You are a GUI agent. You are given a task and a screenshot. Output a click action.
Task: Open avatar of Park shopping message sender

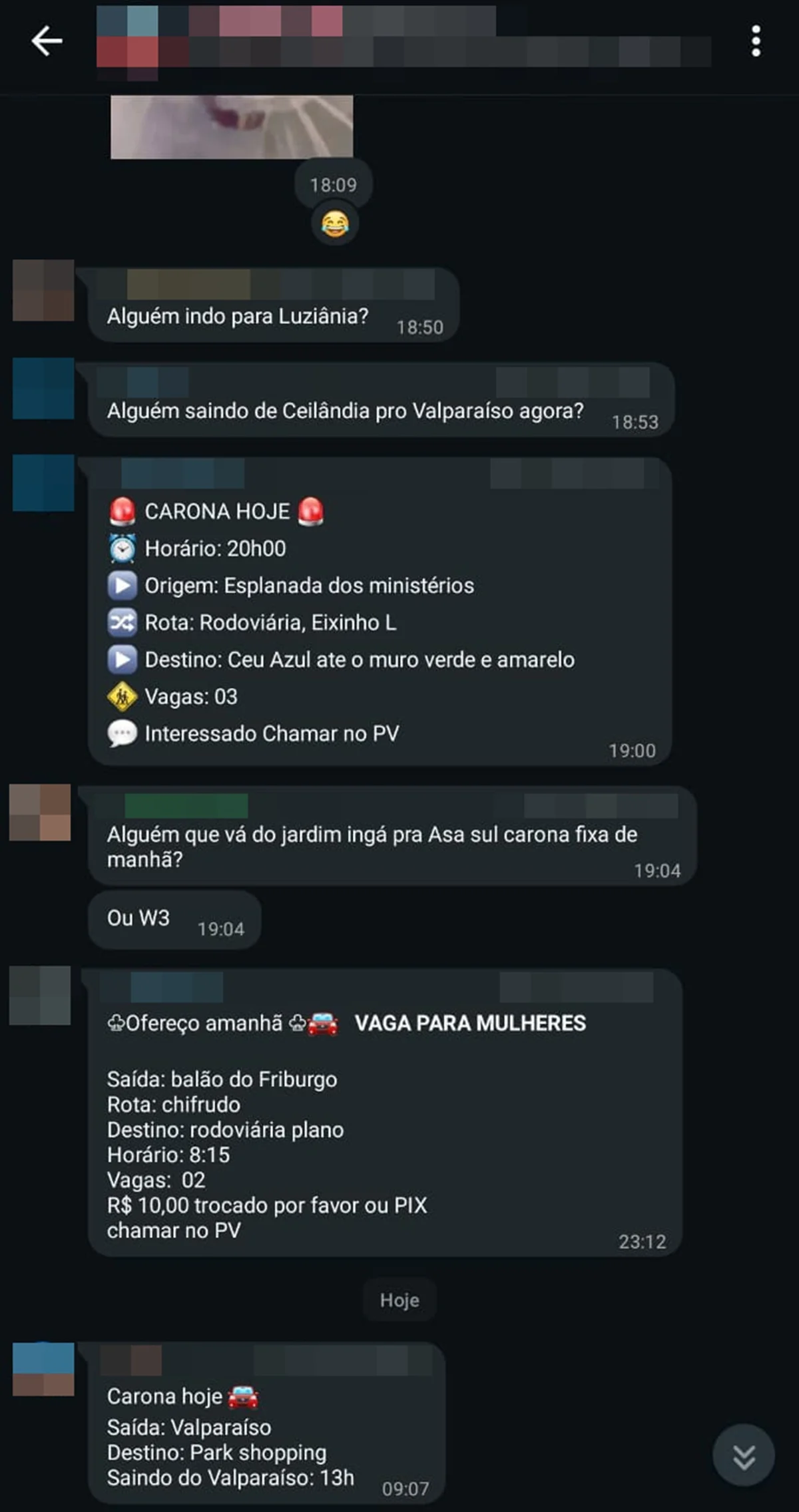[43, 1369]
